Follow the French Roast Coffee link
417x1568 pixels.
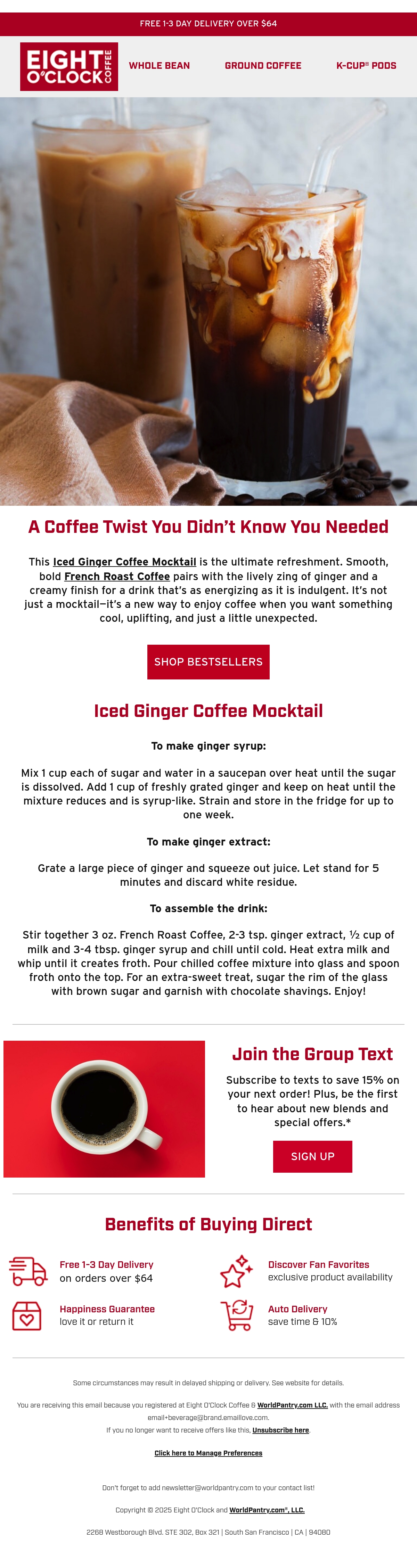click(x=117, y=576)
